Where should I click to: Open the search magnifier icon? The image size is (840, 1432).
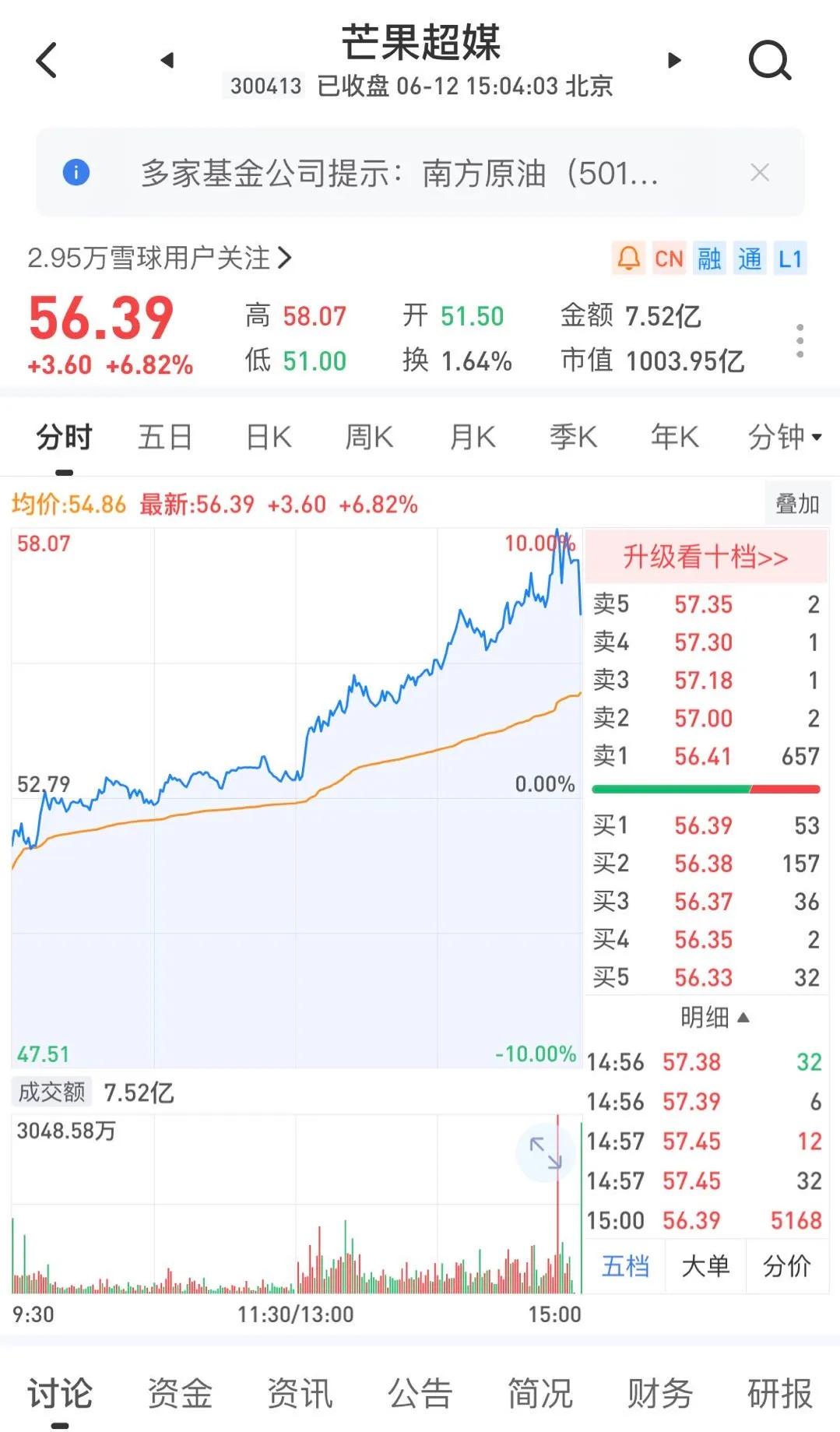coord(769,60)
